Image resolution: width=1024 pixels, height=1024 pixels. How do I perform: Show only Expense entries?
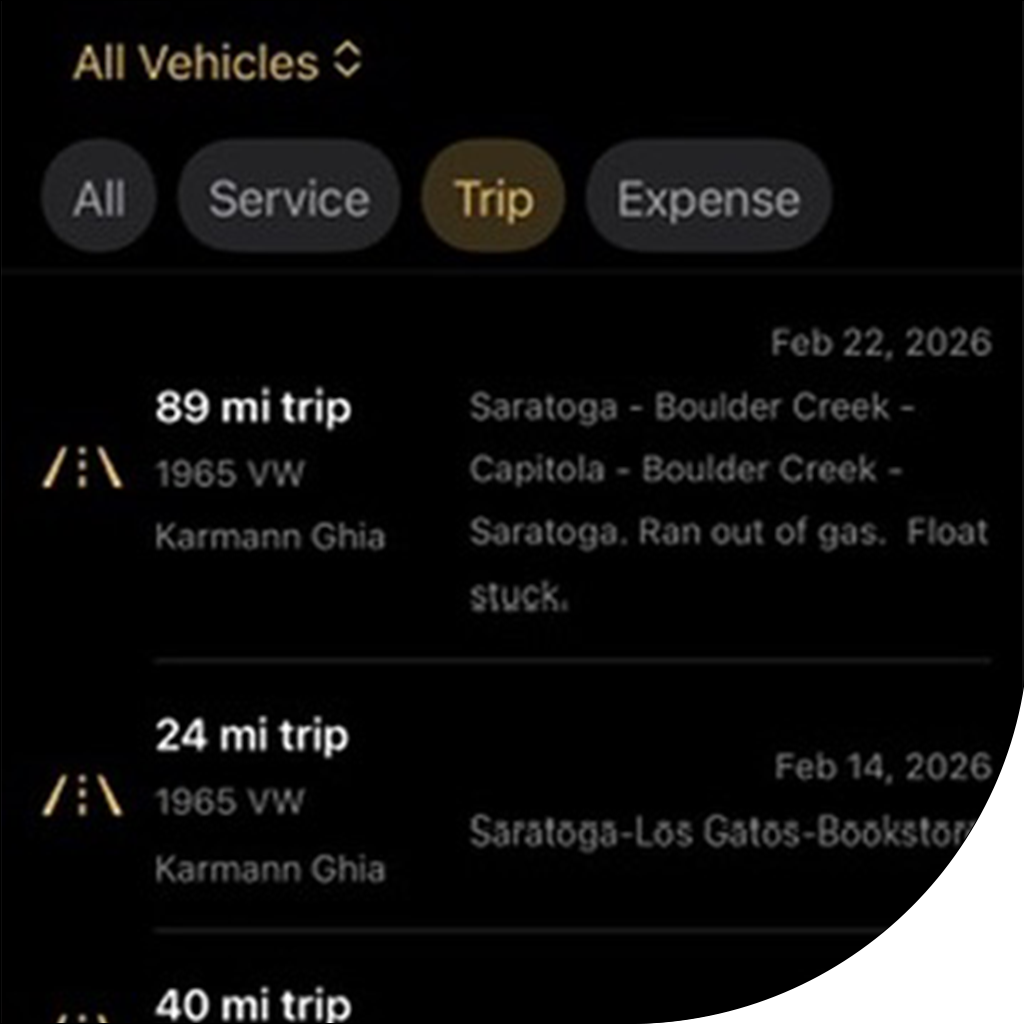click(708, 198)
